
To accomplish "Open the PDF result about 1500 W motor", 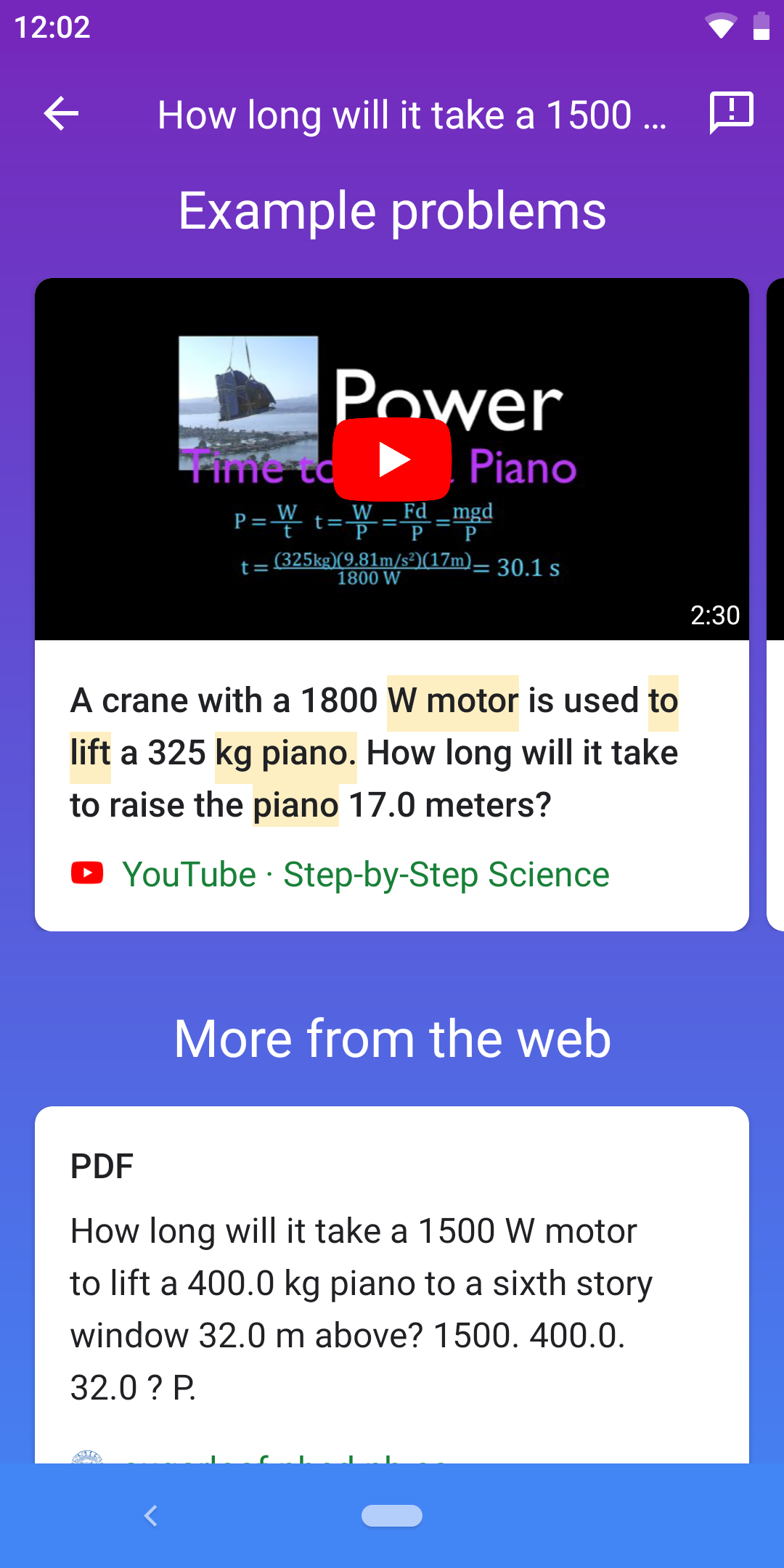I will (361, 1282).
